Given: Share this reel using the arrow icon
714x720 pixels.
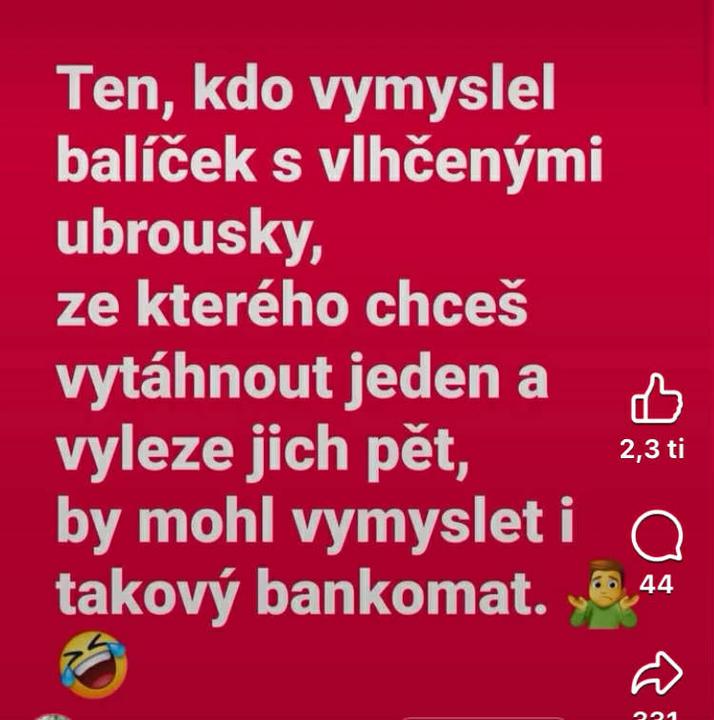Looking at the screenshot, I should point(656,673).
